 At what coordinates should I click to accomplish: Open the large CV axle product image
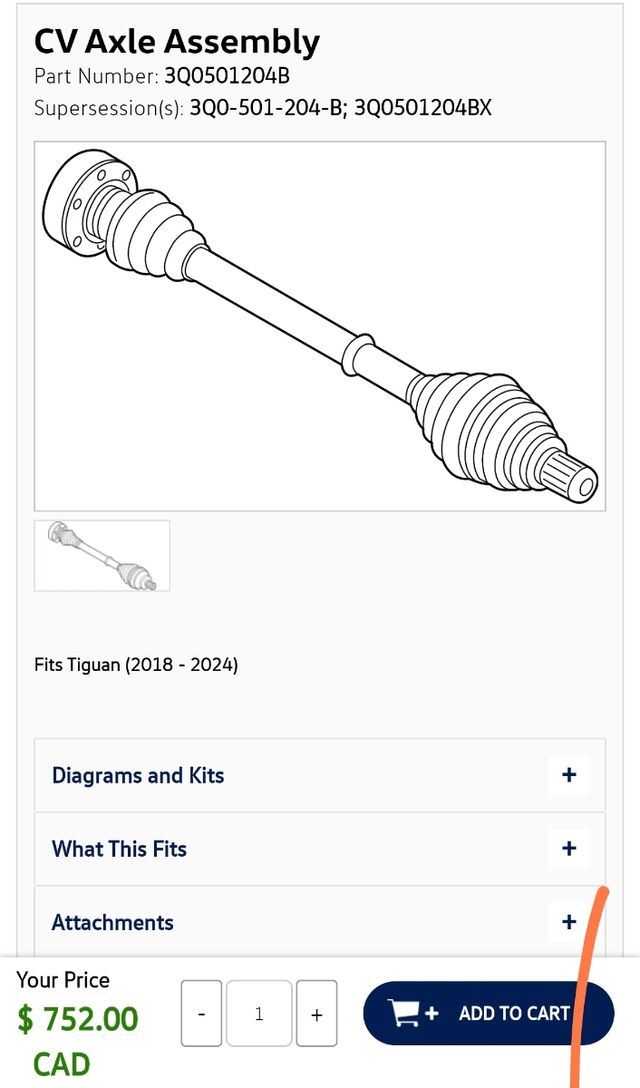(320, 326)
